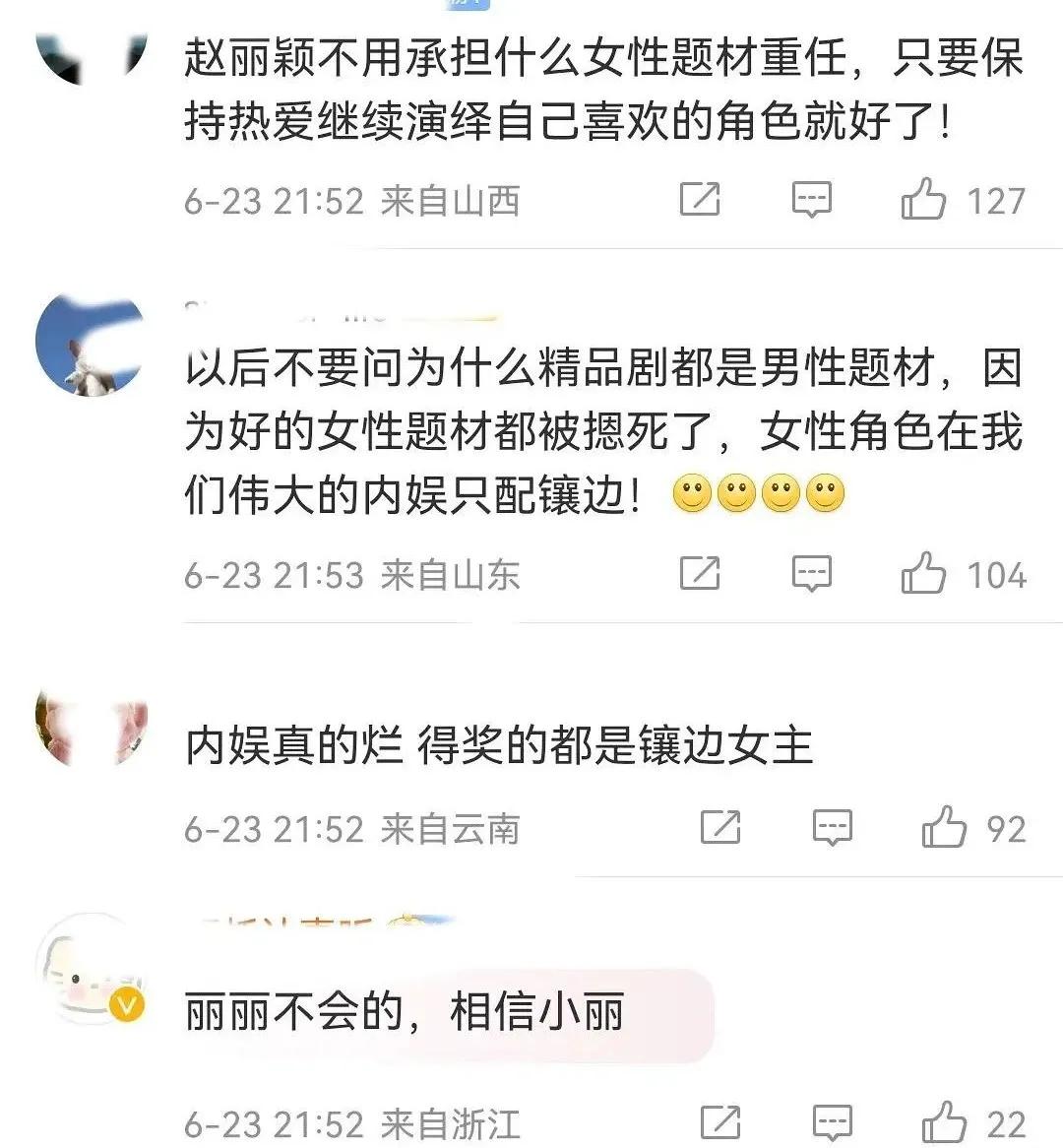Open the avatar of the 山东 commenter

(x=89, y=345)
